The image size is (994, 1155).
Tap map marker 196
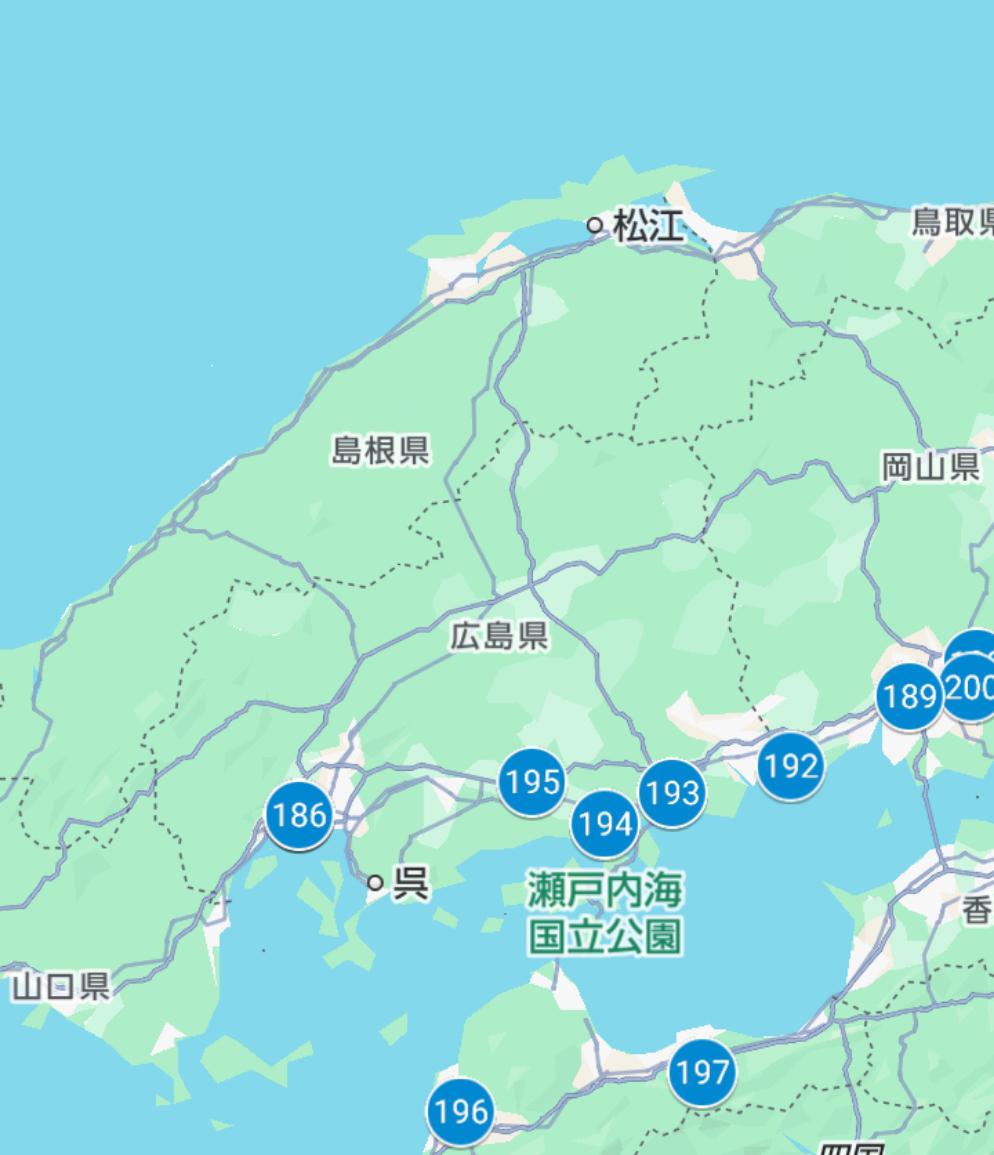pos(461,1112)
